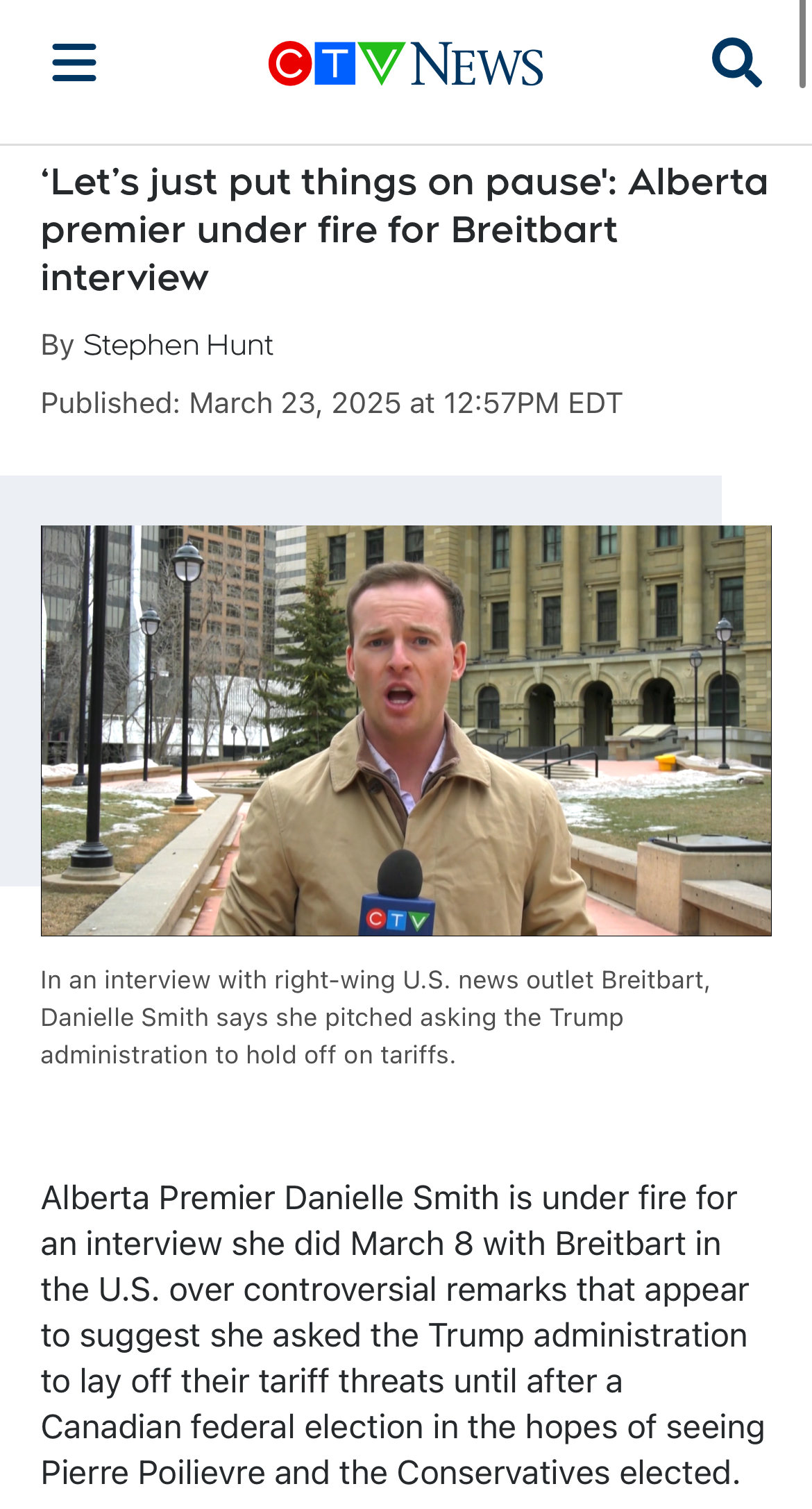Viewport: 812px width, 1509px height.
Task: Open the search icon
Action: pos(736,62)
